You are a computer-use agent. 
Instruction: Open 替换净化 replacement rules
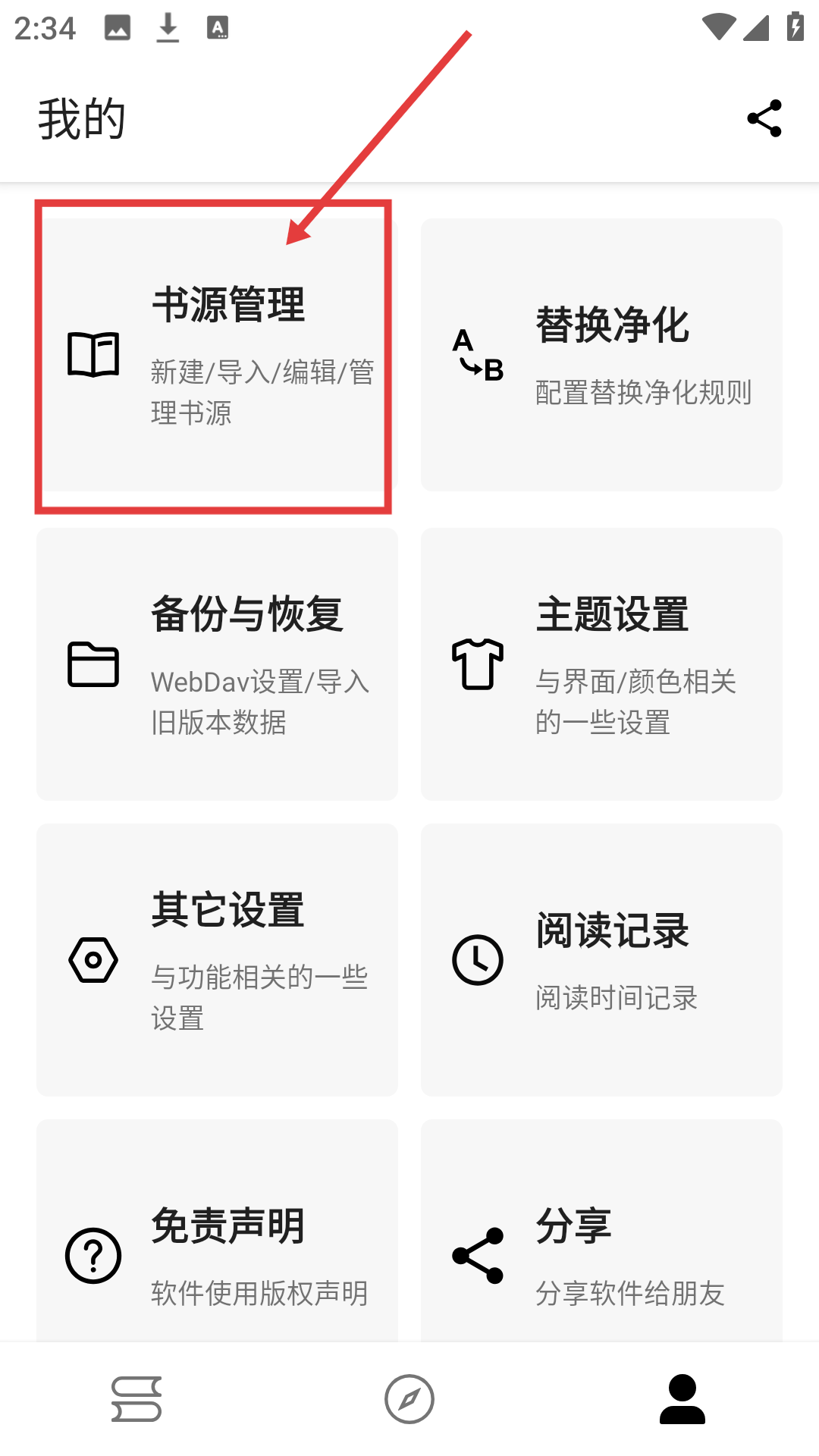[x=601, y=355]
